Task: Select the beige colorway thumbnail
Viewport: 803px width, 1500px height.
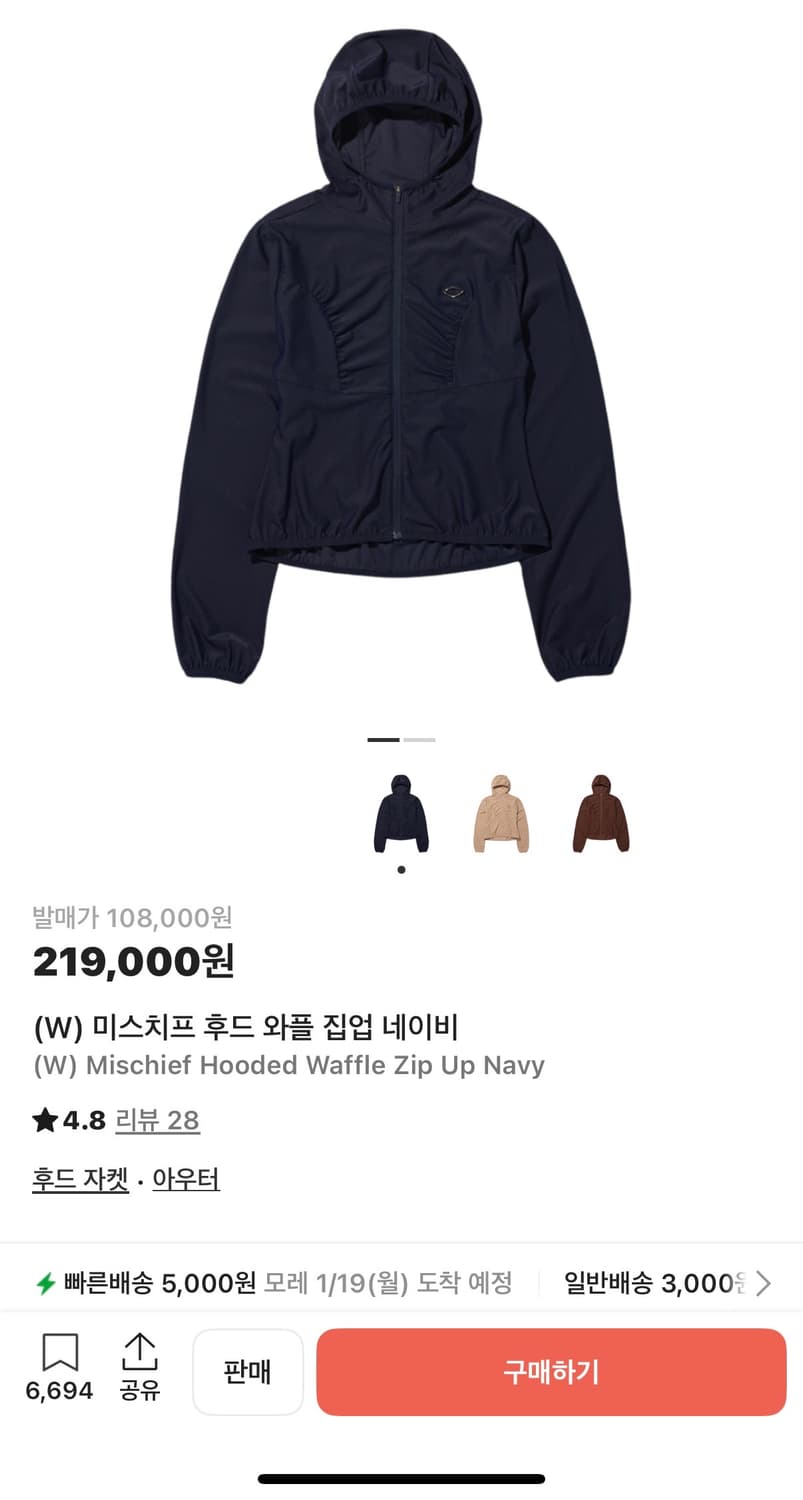Action: pyautogui.click(x=500, y=812)
